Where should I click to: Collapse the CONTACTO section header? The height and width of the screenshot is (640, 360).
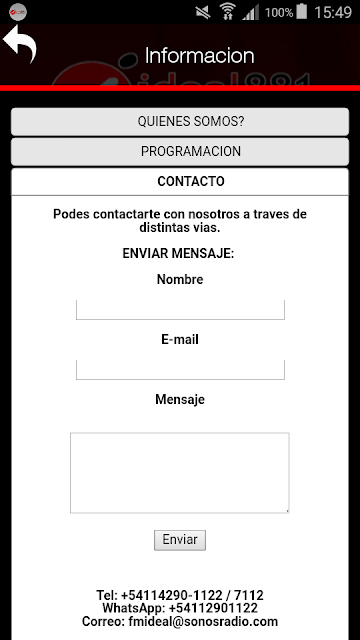coord(180,182)
